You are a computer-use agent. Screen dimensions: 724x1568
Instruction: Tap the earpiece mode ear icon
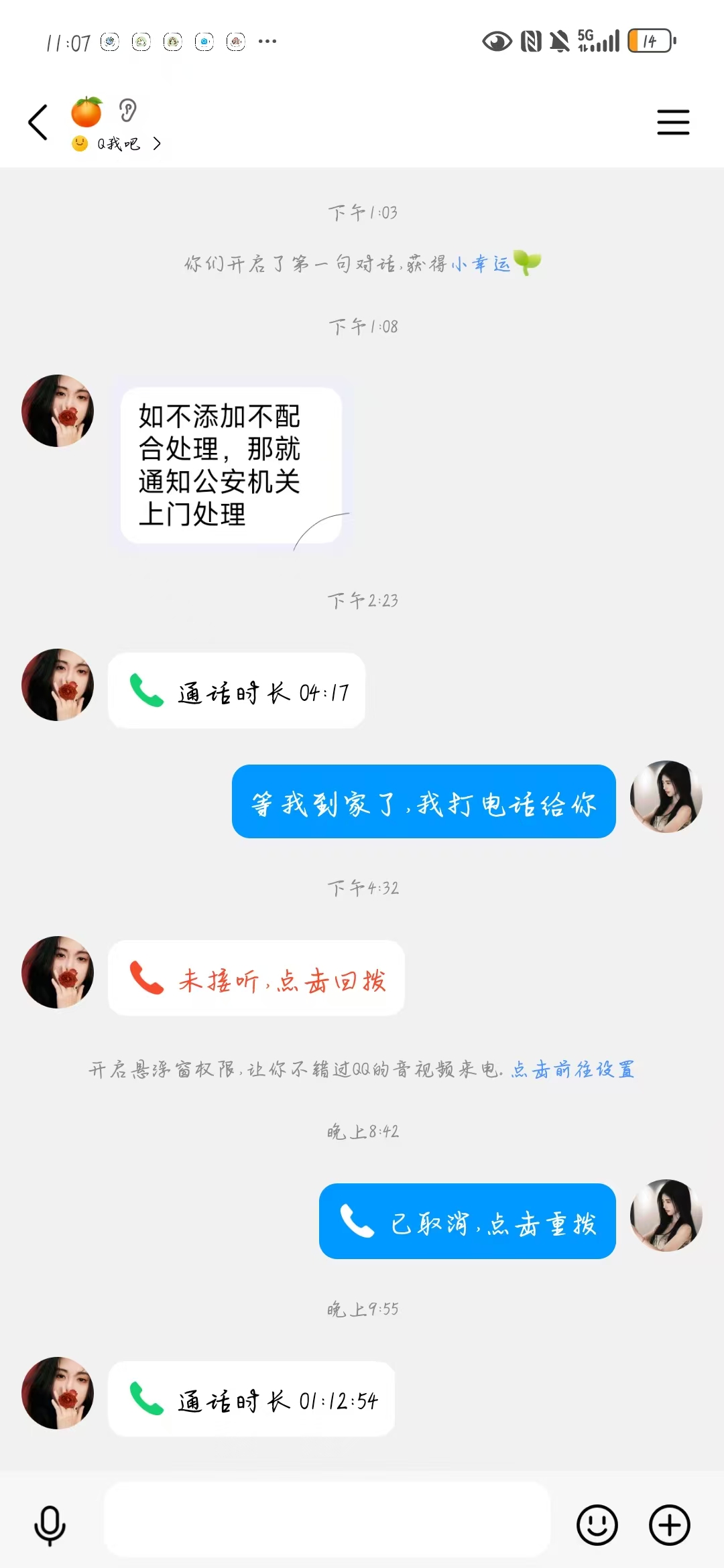[x=127, y=110]
